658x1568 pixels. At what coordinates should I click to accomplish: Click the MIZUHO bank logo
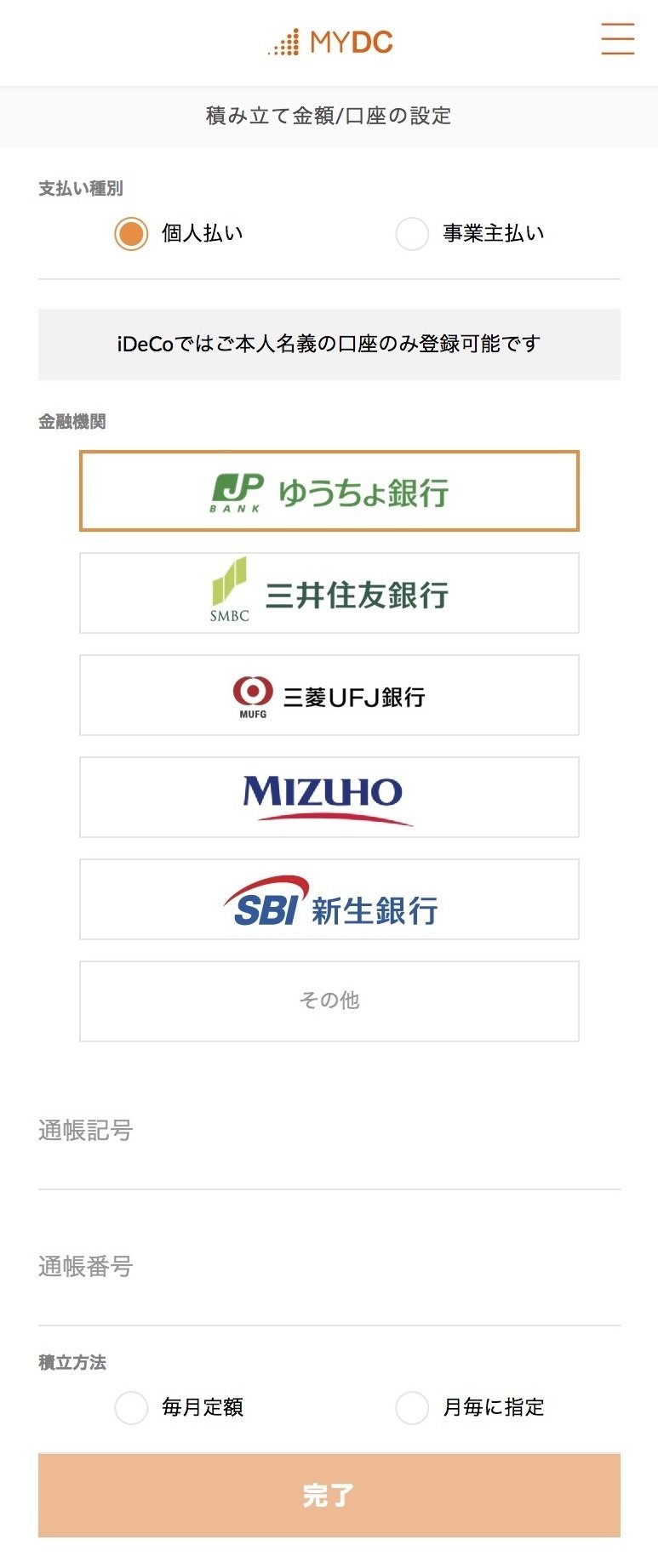point(329,797)
